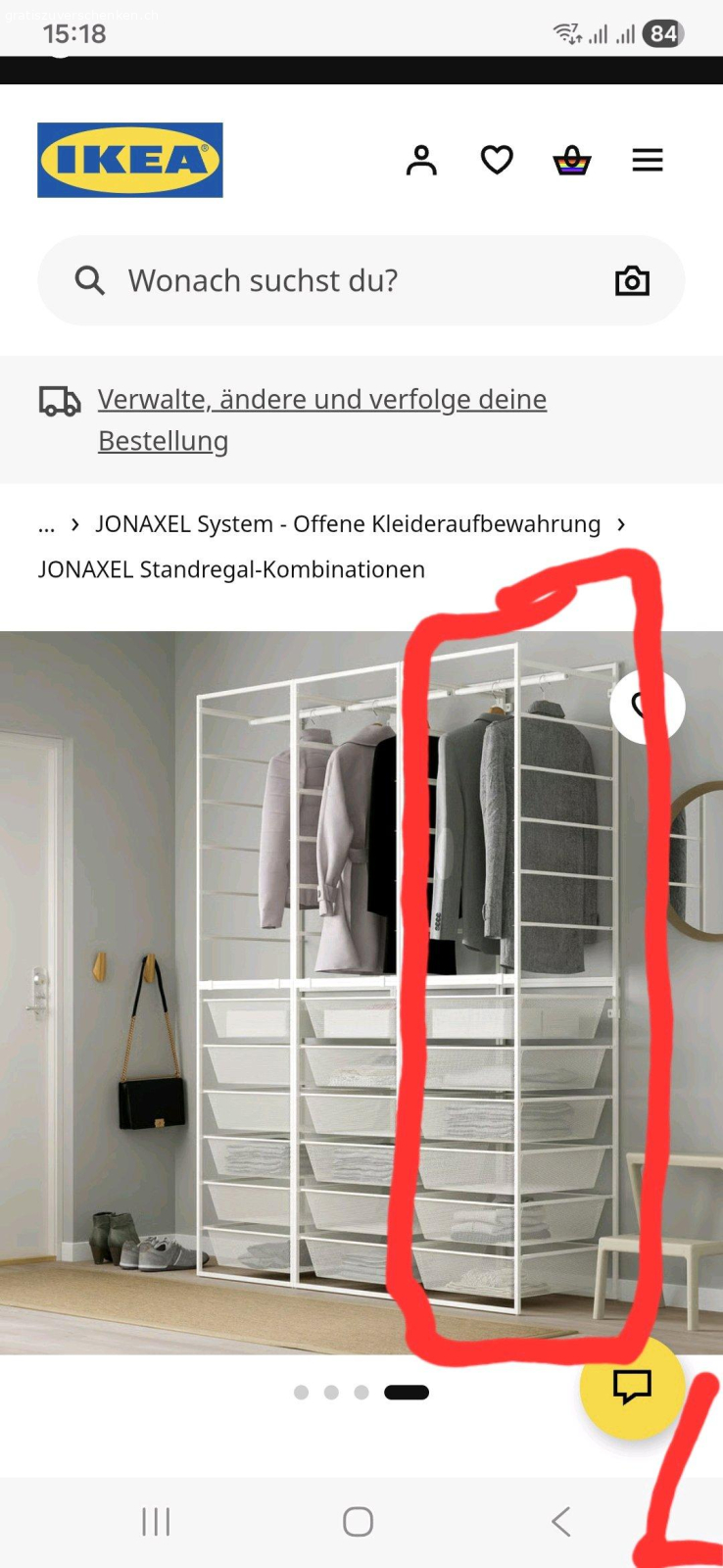Expand the truncated breadcrumb ellipsis
The image size is (723, 1568).
(46, 525)
